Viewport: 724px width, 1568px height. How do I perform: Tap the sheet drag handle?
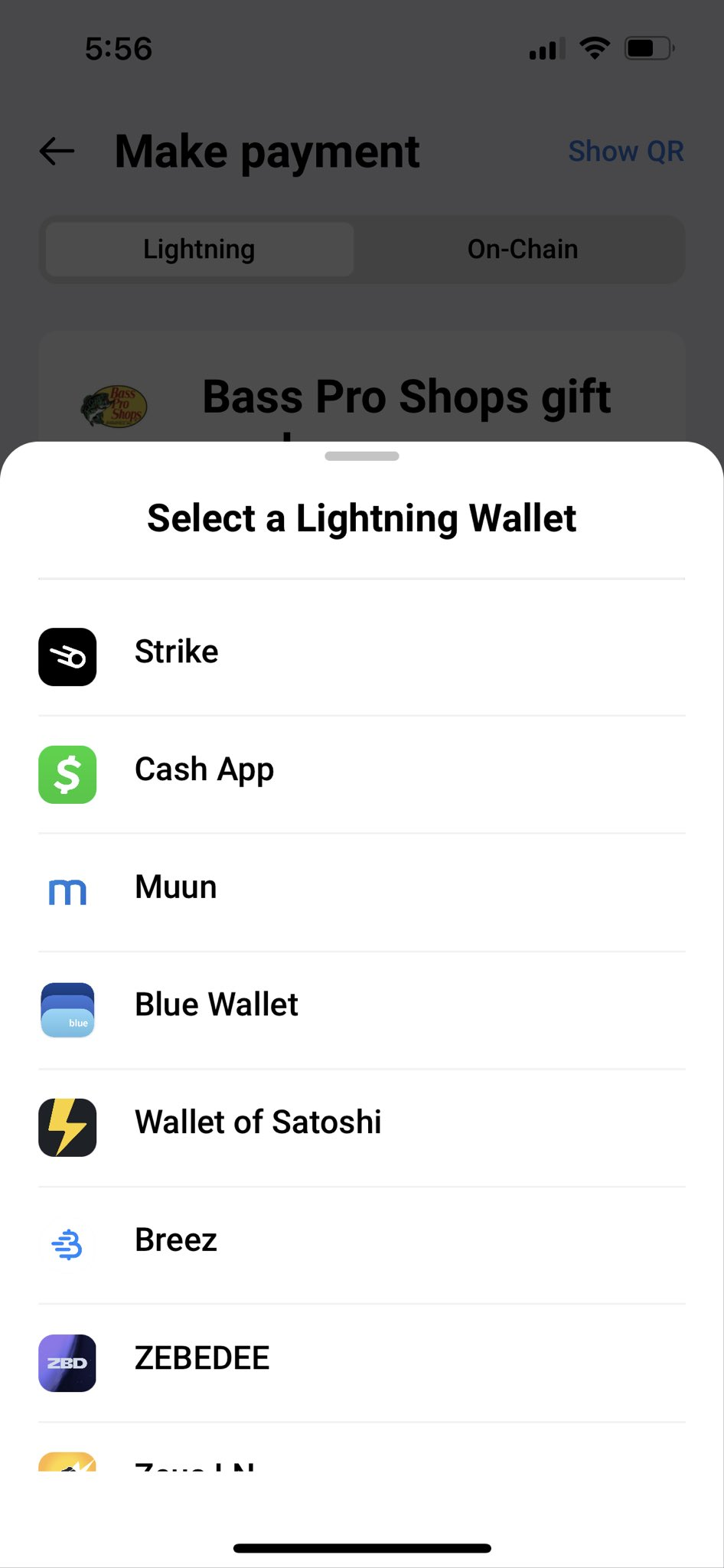[361, 456]
